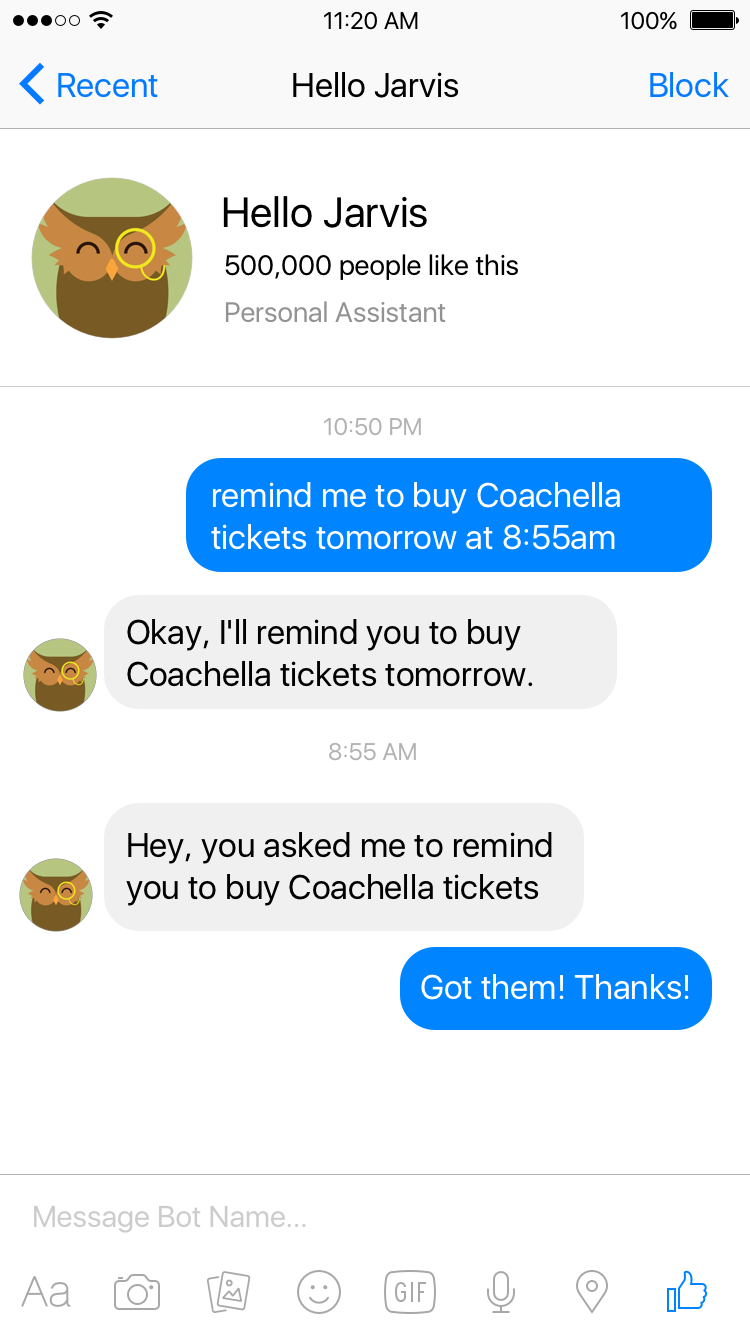The image size is (750, 1336).
Task: Block the Hello Jarvis bot
Action: click(x=687, y=86)
